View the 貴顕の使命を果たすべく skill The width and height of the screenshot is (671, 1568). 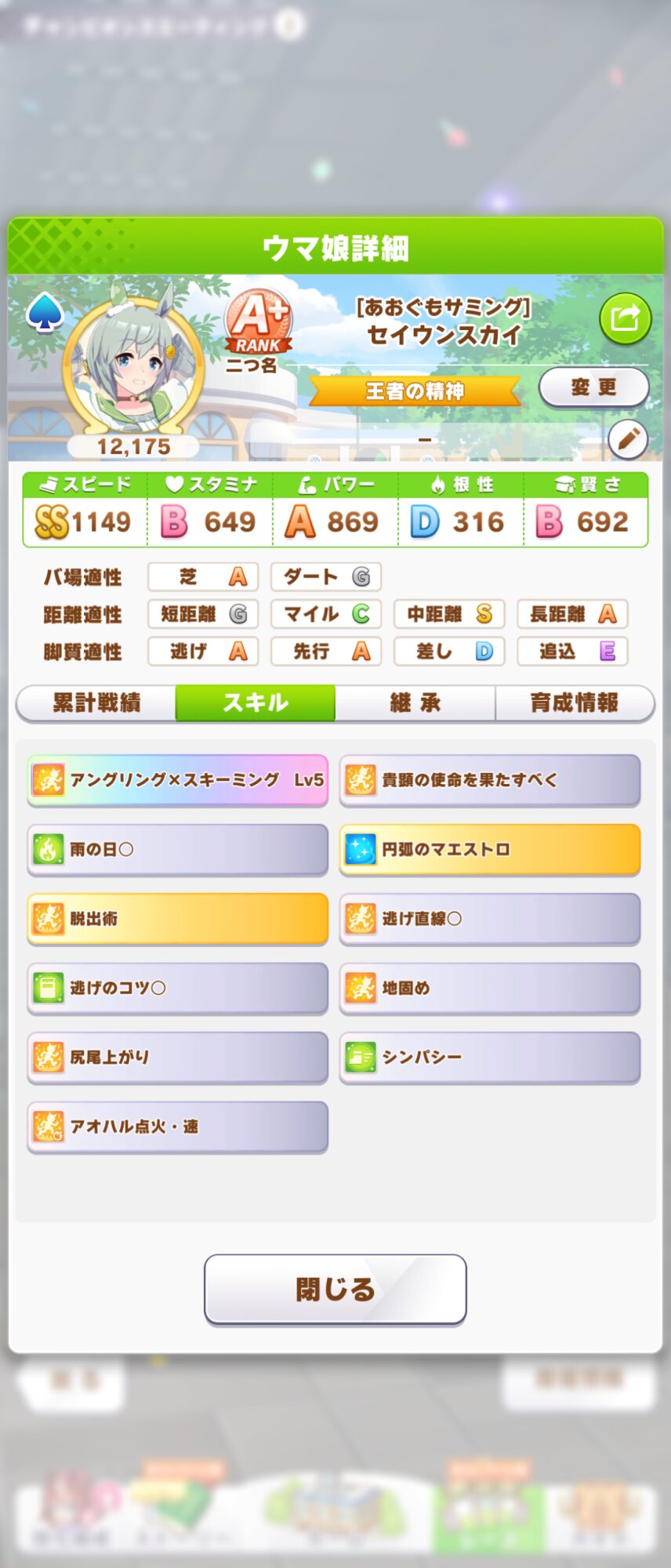[x=490, y=780]
